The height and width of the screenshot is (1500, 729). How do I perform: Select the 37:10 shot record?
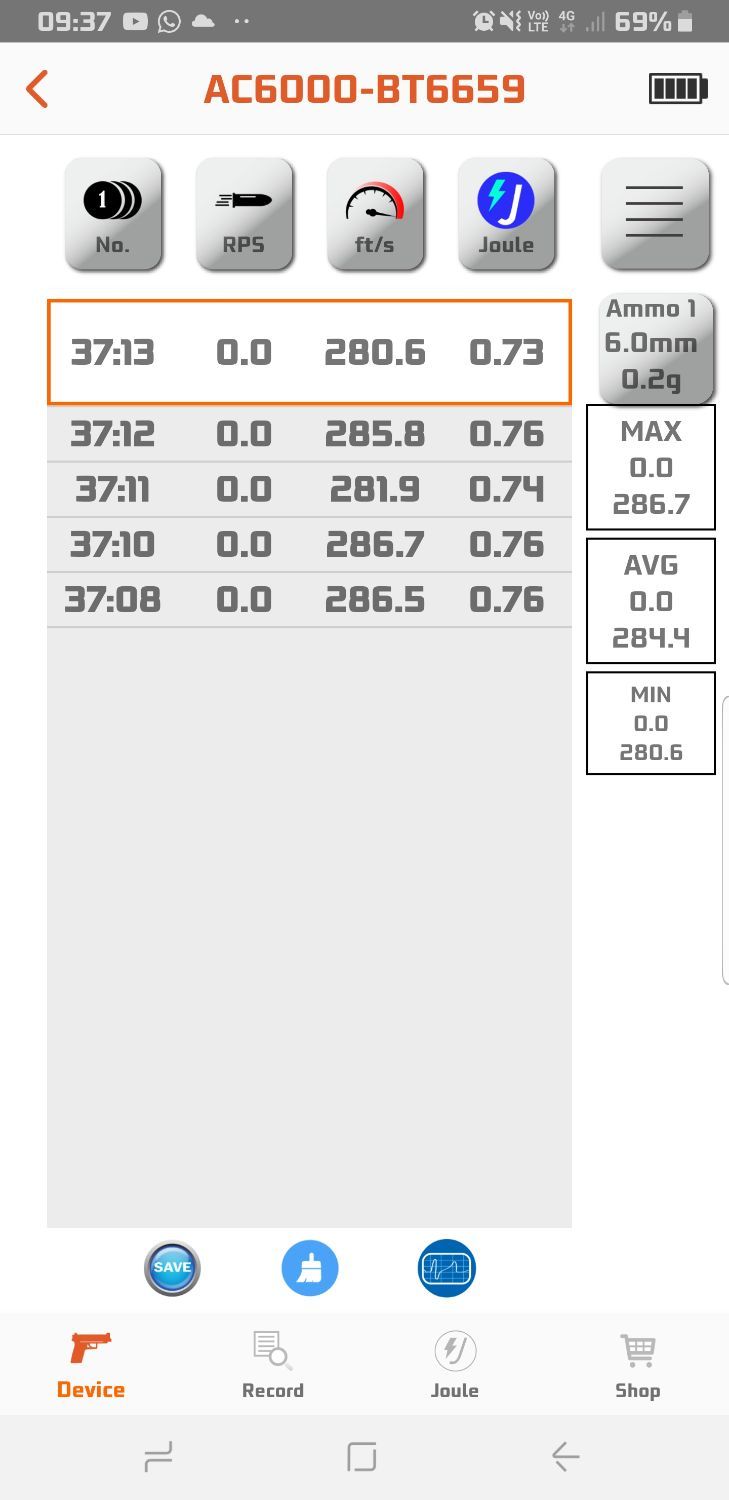pyautogui.click(x=309, y=544)
